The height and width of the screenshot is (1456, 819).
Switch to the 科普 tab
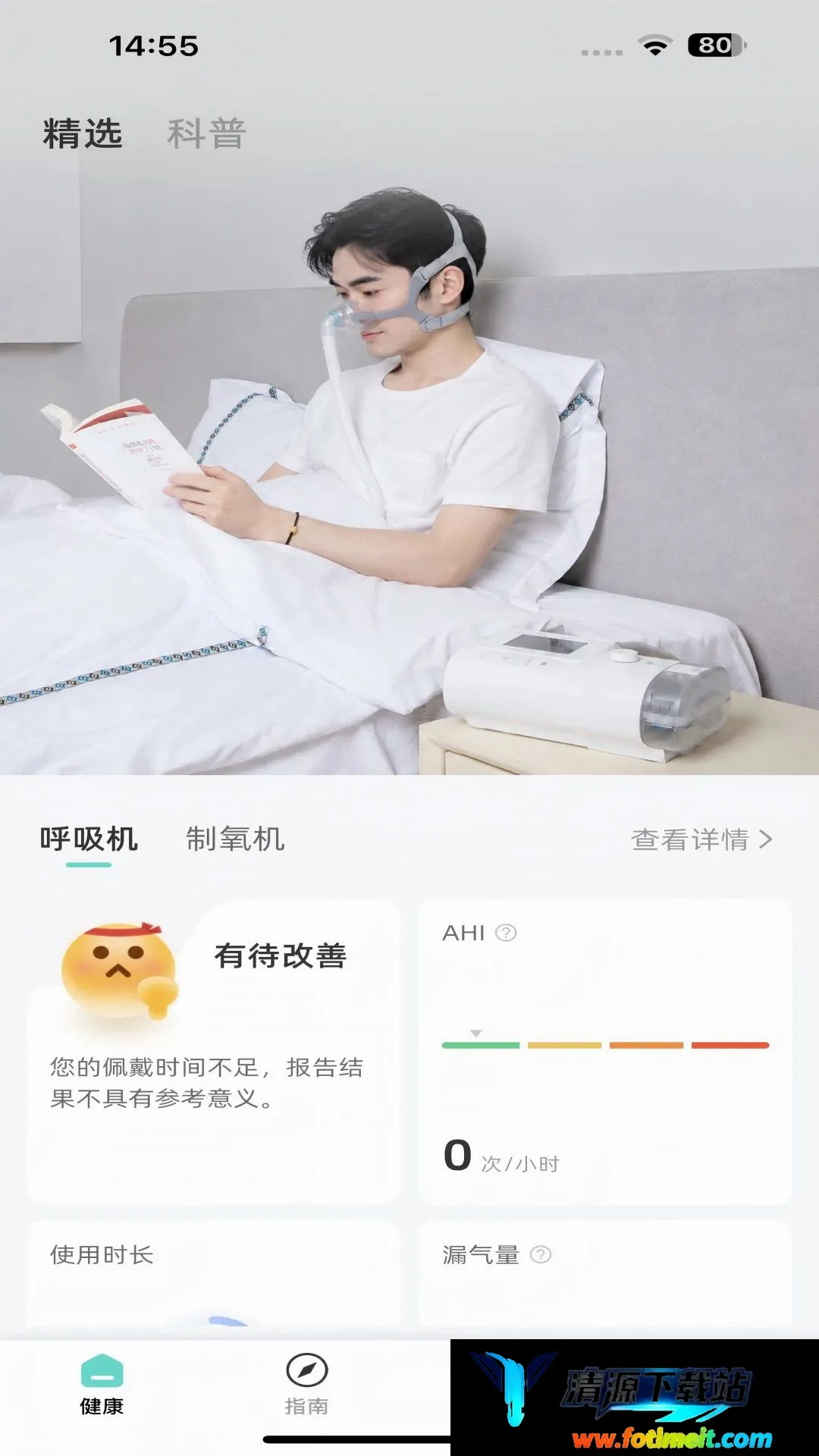pos(206,134)
